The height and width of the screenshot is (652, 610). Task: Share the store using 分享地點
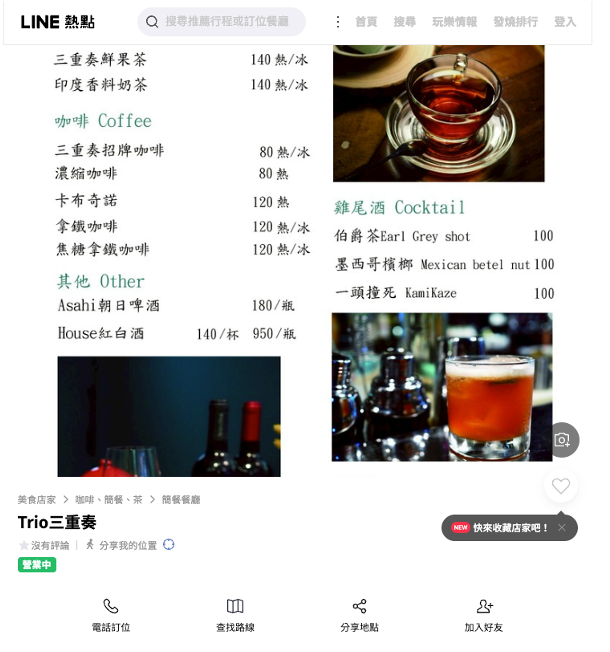point(359,615)
